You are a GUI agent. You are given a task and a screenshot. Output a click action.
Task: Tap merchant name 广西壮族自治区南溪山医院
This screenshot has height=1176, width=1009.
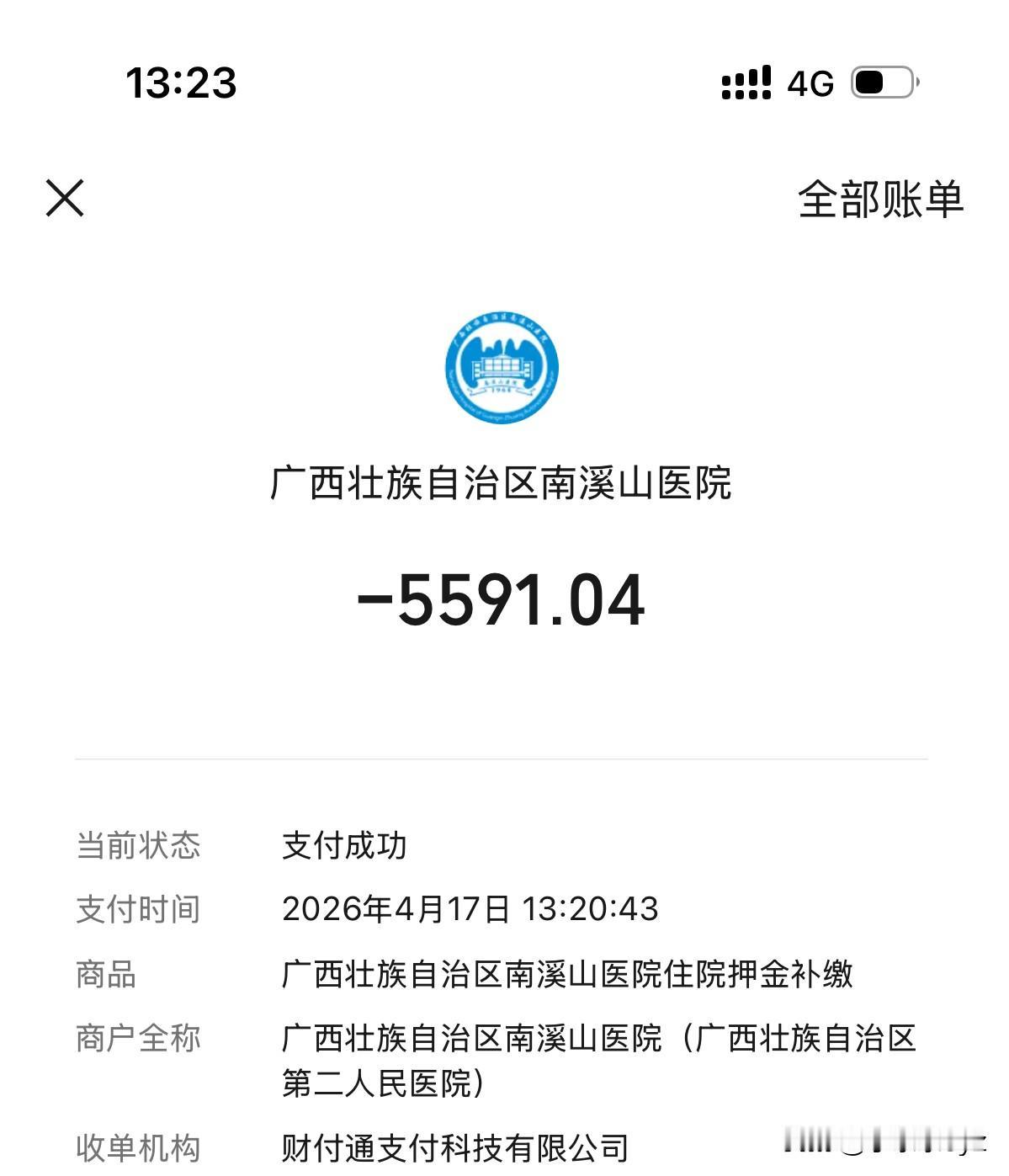(x=502, y=480)
